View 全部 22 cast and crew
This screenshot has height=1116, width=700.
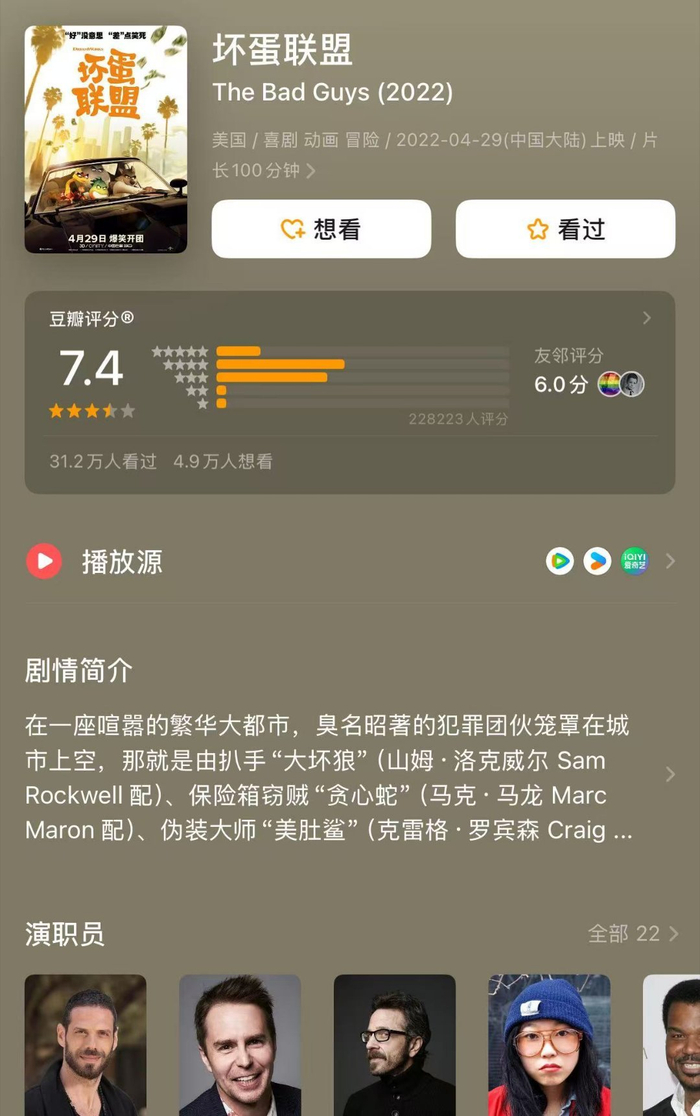click(x=632, y=933)
